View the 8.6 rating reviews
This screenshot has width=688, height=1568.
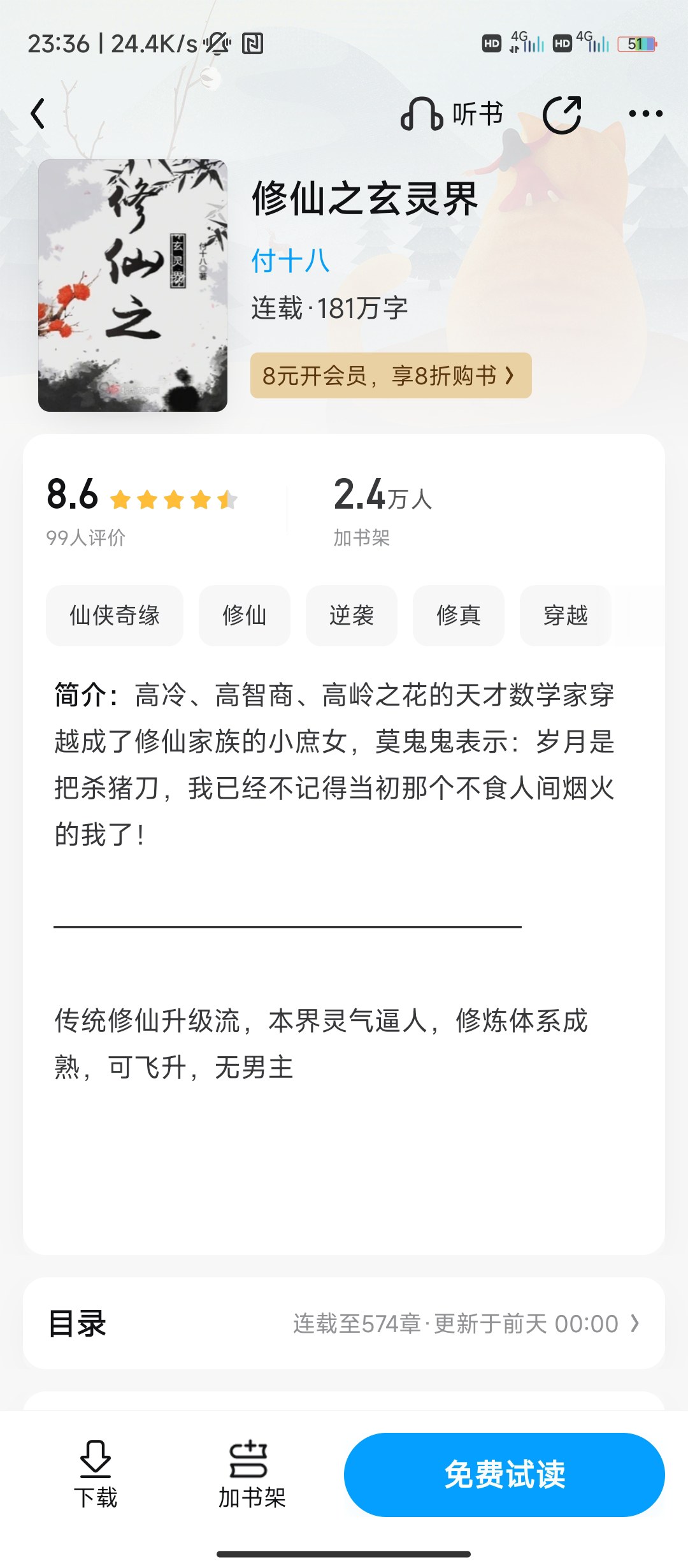(x=141, y=510)
